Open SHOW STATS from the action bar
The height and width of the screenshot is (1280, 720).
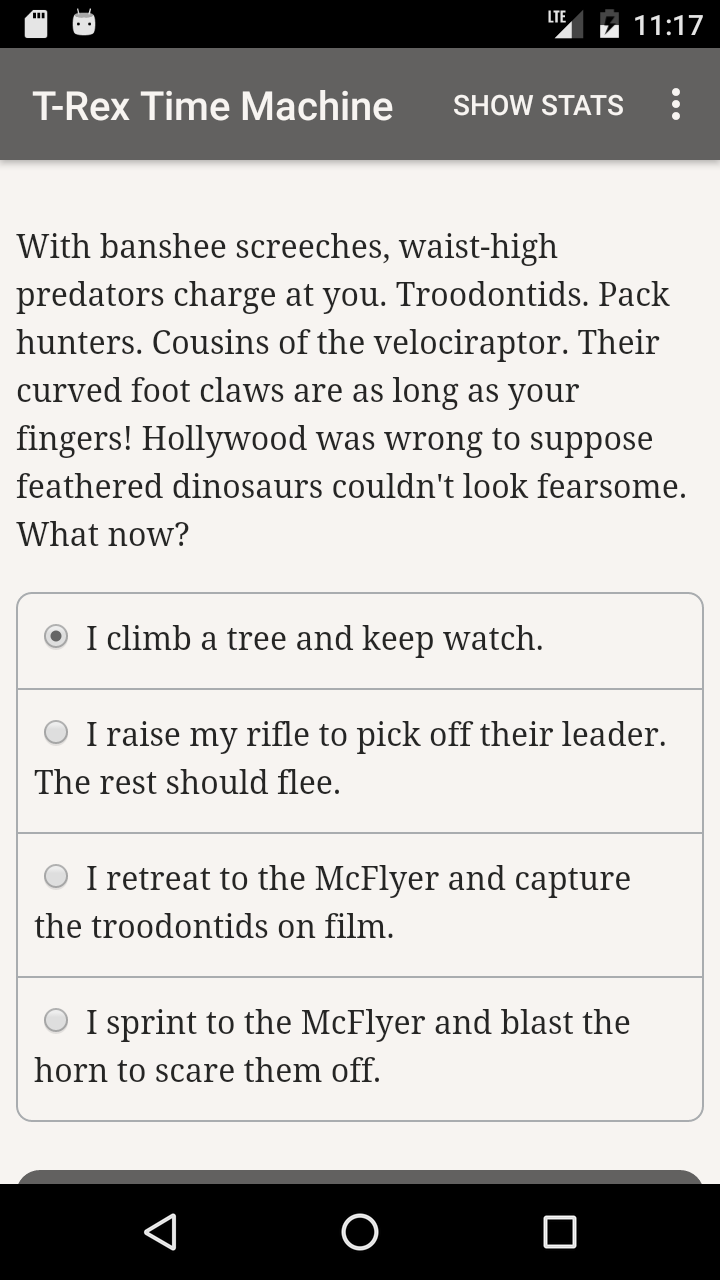tap(538, 104)
